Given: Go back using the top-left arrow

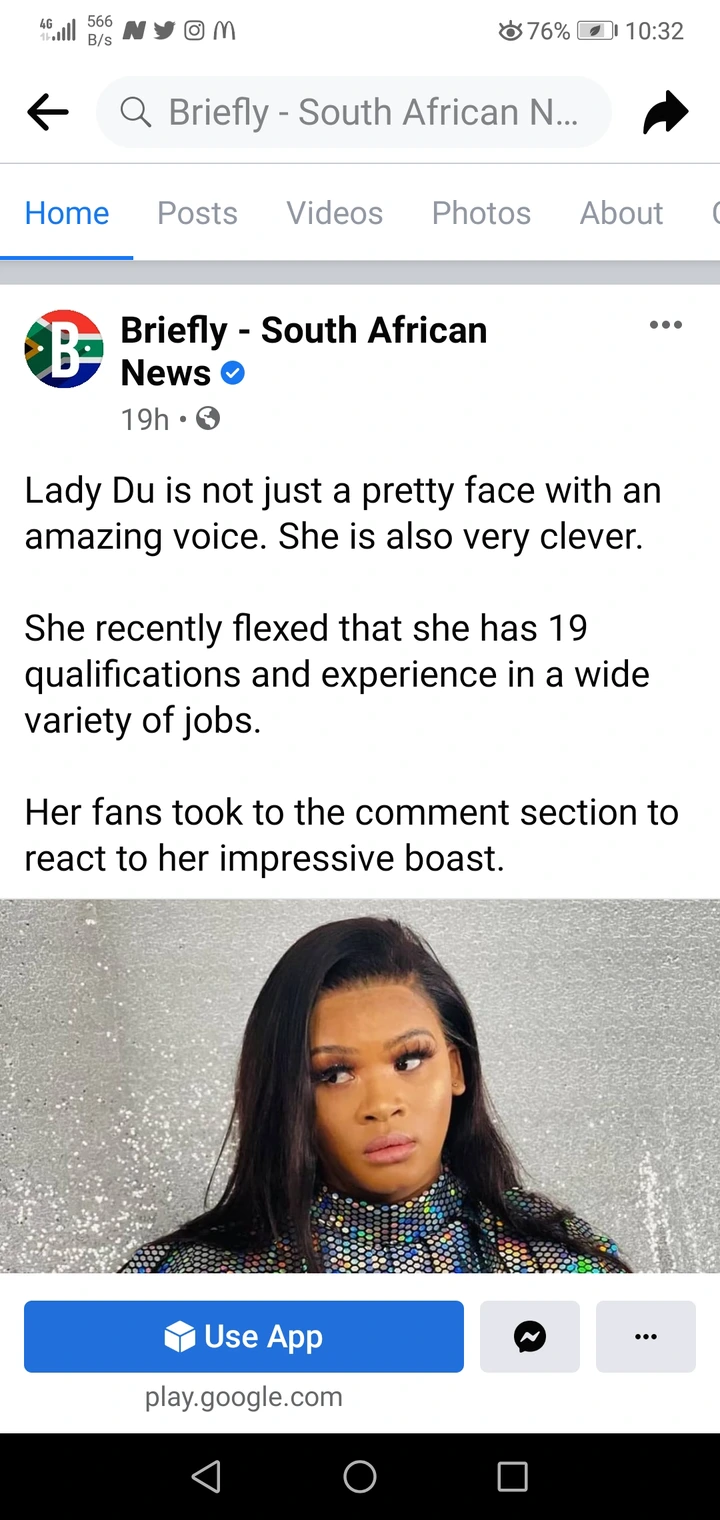Looking at the screenshot, I should (x=47, y=112).
